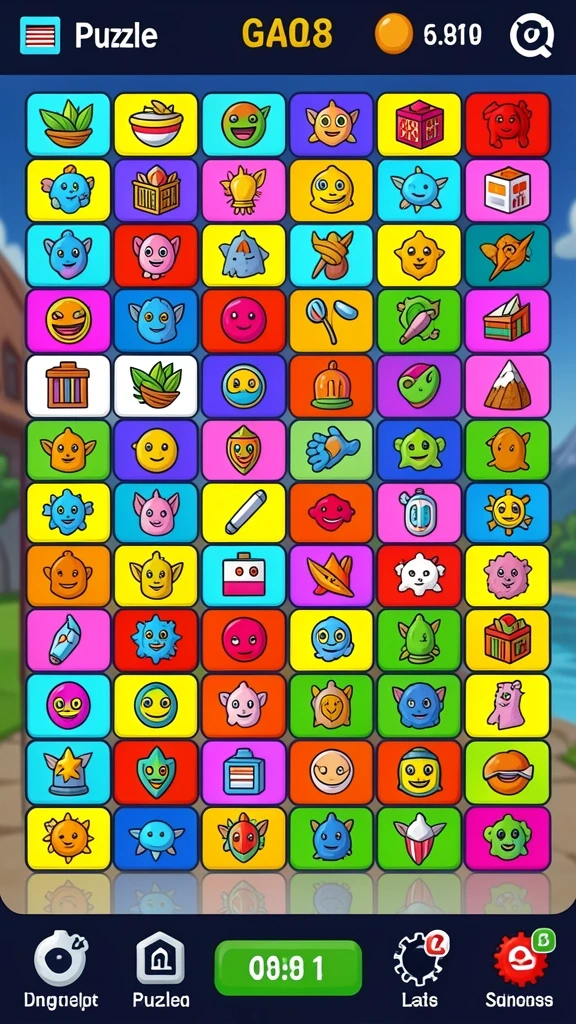Tap the magnifier search icon at top
576x1024 pixels.
click(x=532, y=35)
